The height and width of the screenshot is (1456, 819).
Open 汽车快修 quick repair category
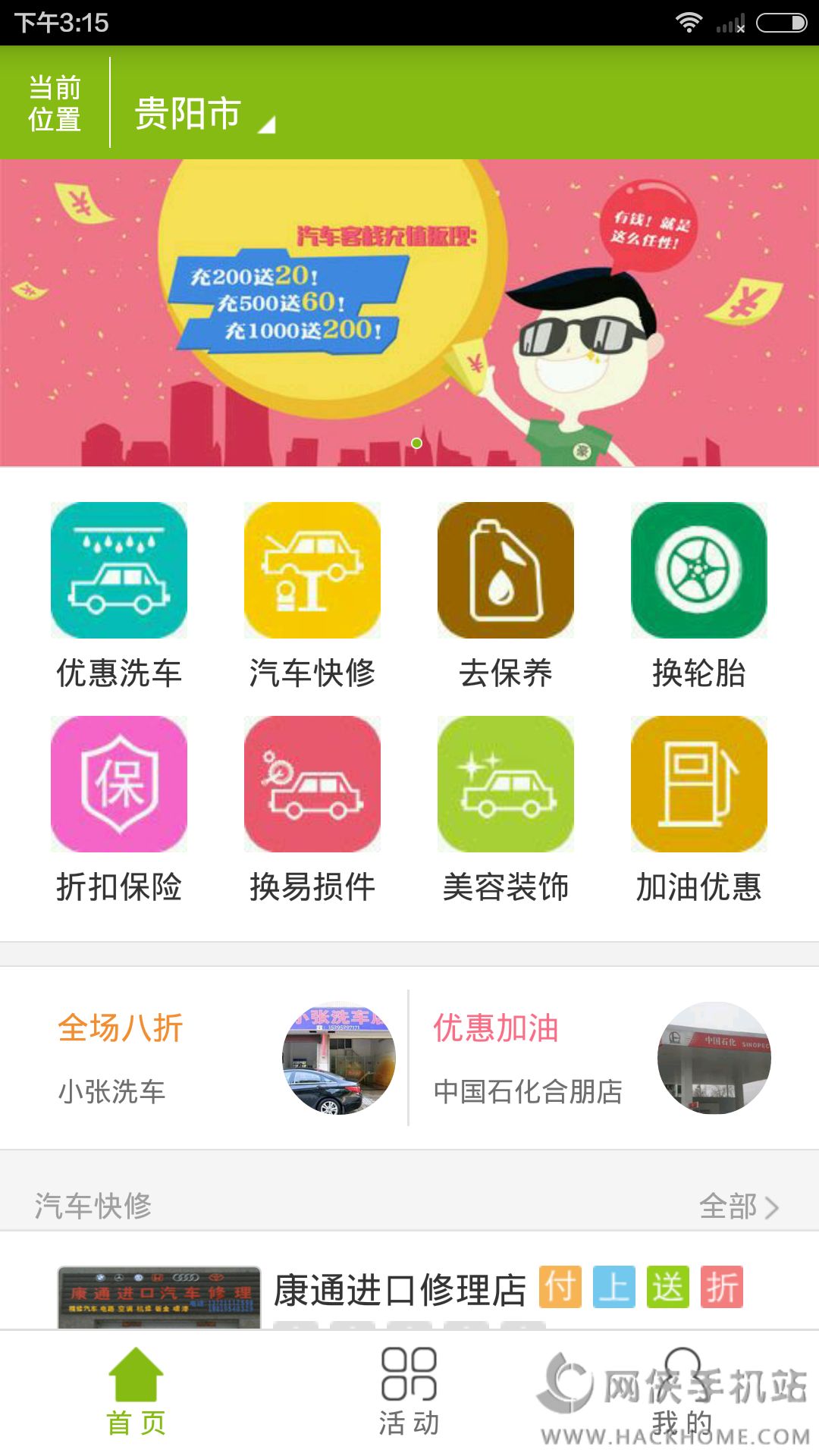coord(312,595)
